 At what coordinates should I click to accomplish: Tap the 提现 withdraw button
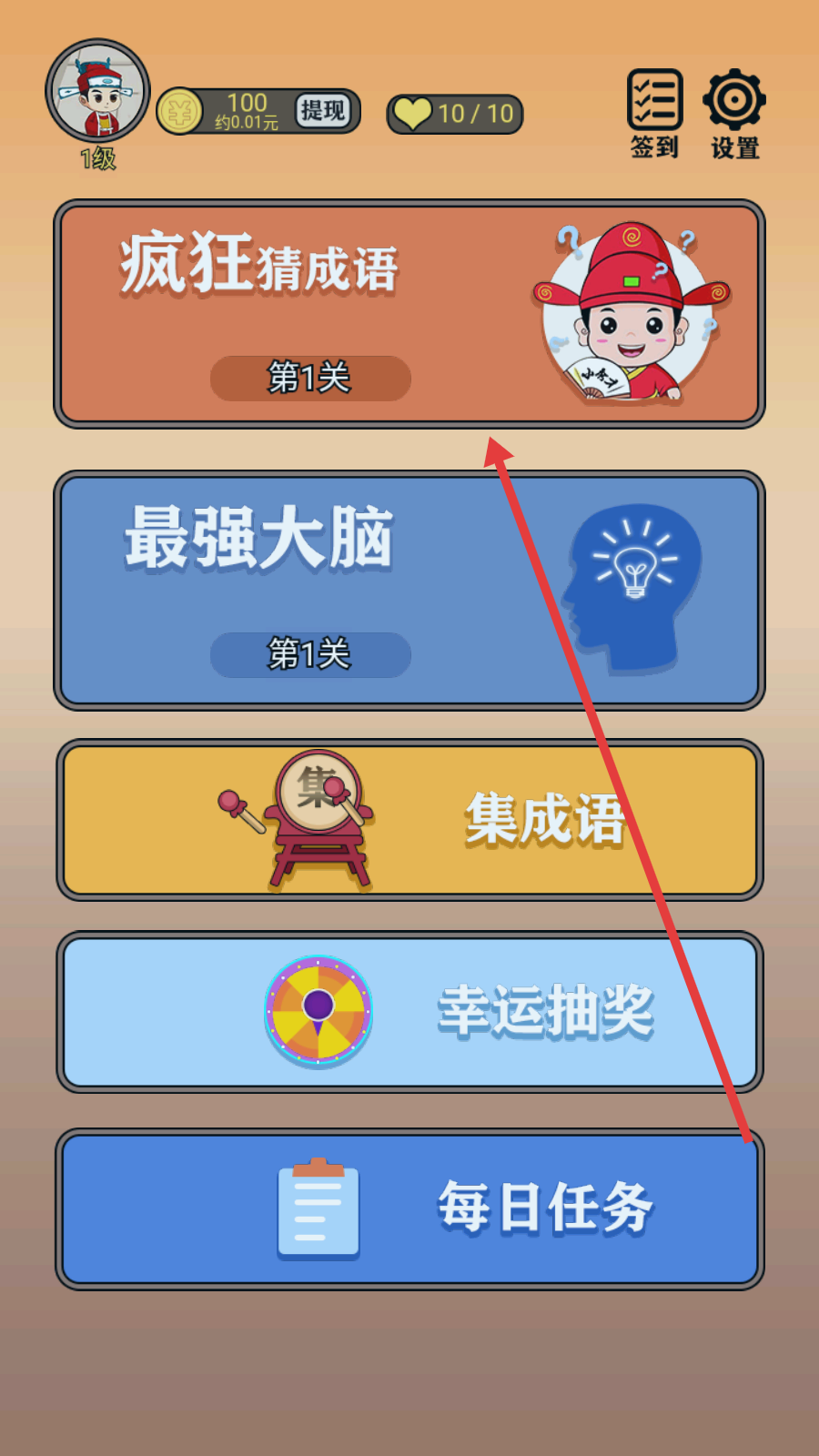(323, 111)
